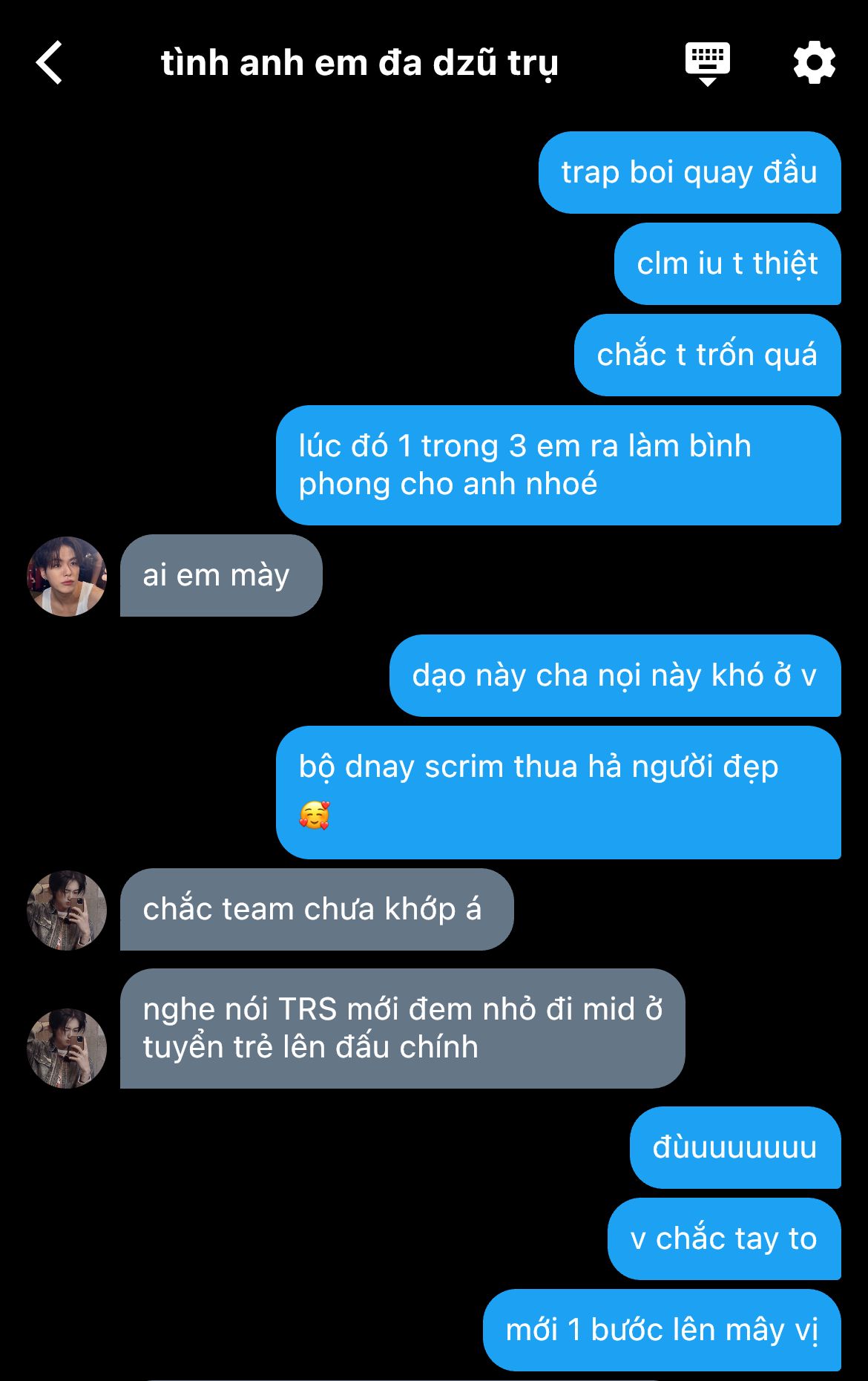Tap avatar next to "ai em mày"

67,577
